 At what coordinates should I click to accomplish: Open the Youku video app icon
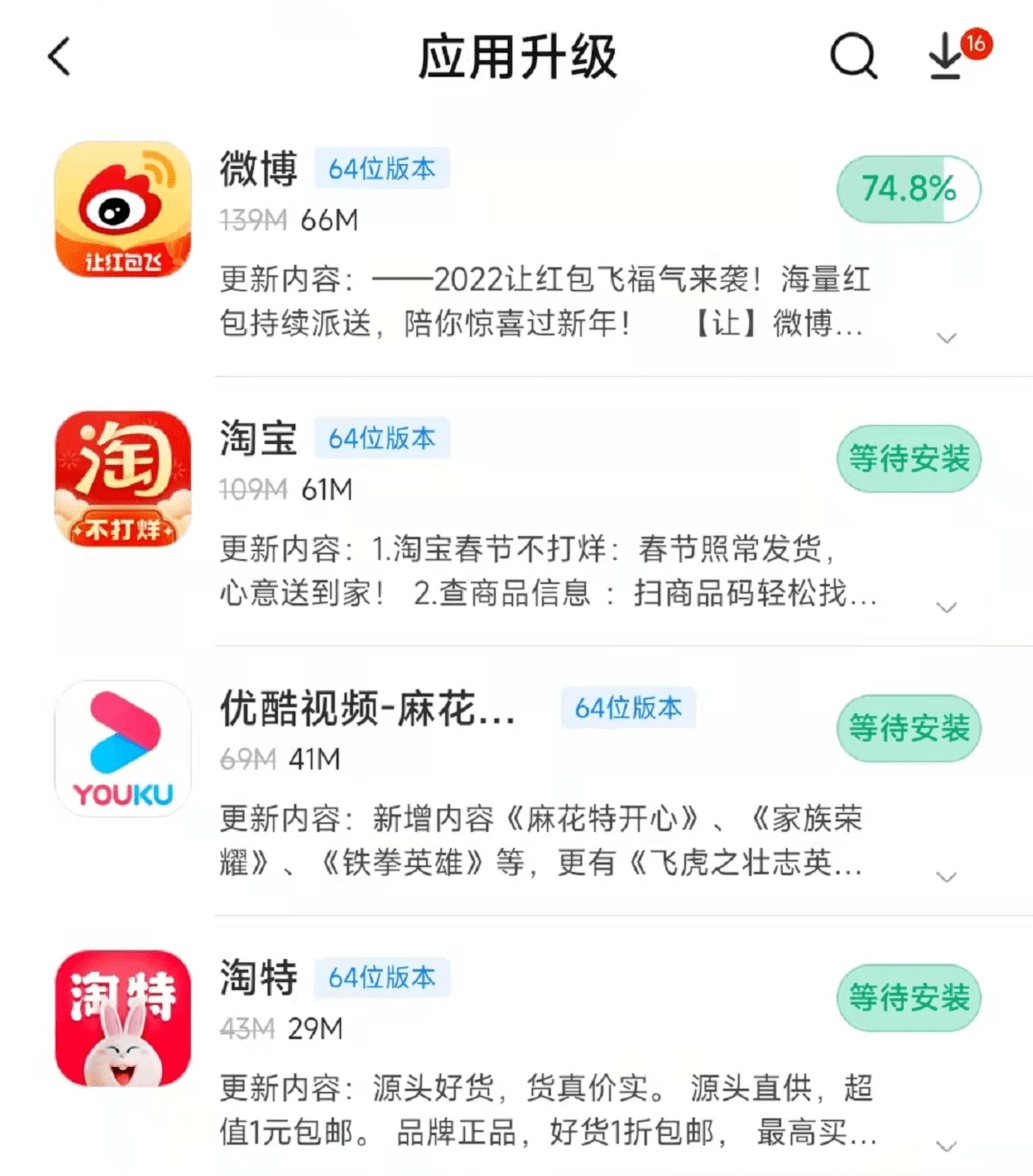click(122, 748)
